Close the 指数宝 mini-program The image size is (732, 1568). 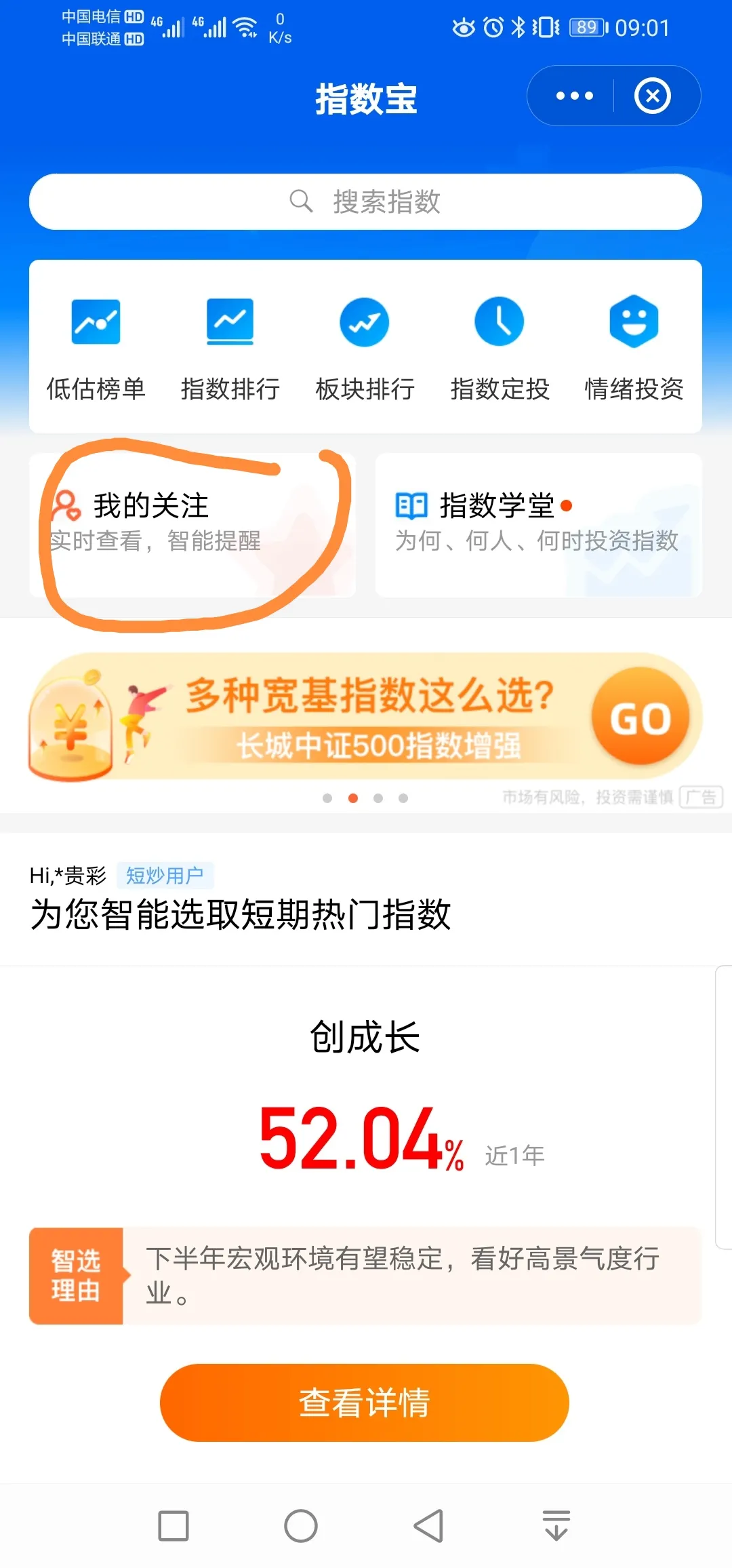(652, 96)
